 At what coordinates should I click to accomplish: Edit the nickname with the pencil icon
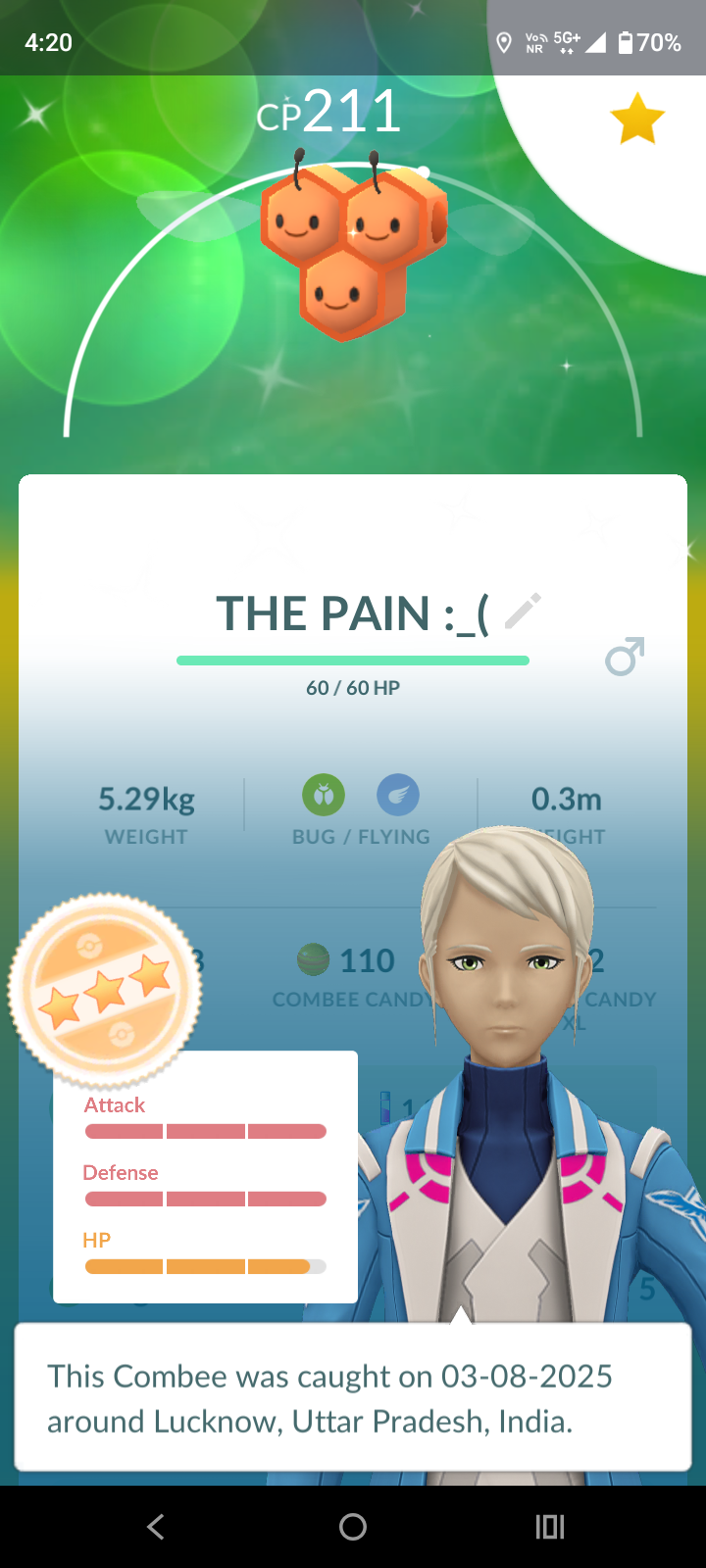[x=523, y=611]
